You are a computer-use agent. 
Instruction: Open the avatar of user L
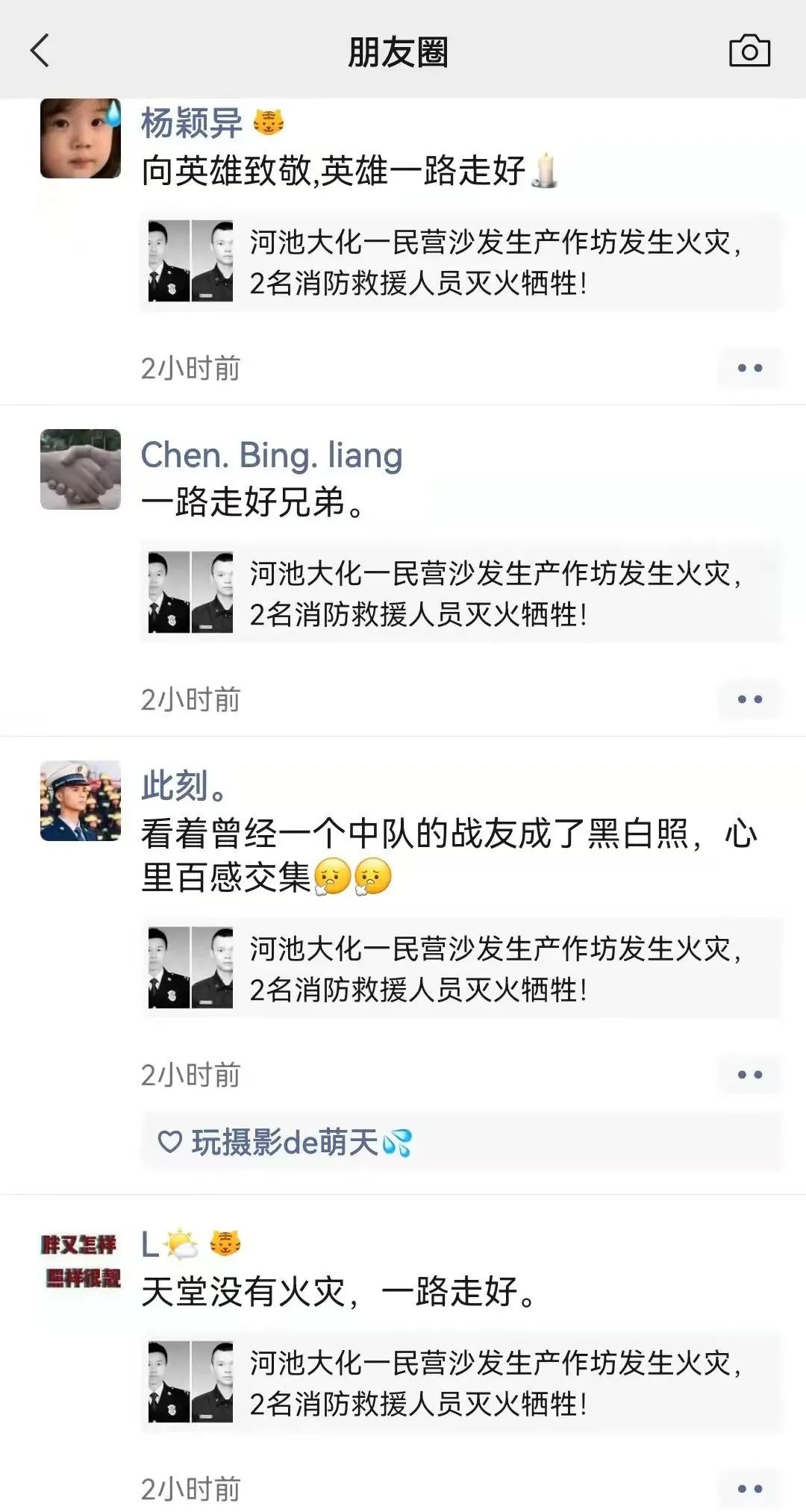[81, 1261]
